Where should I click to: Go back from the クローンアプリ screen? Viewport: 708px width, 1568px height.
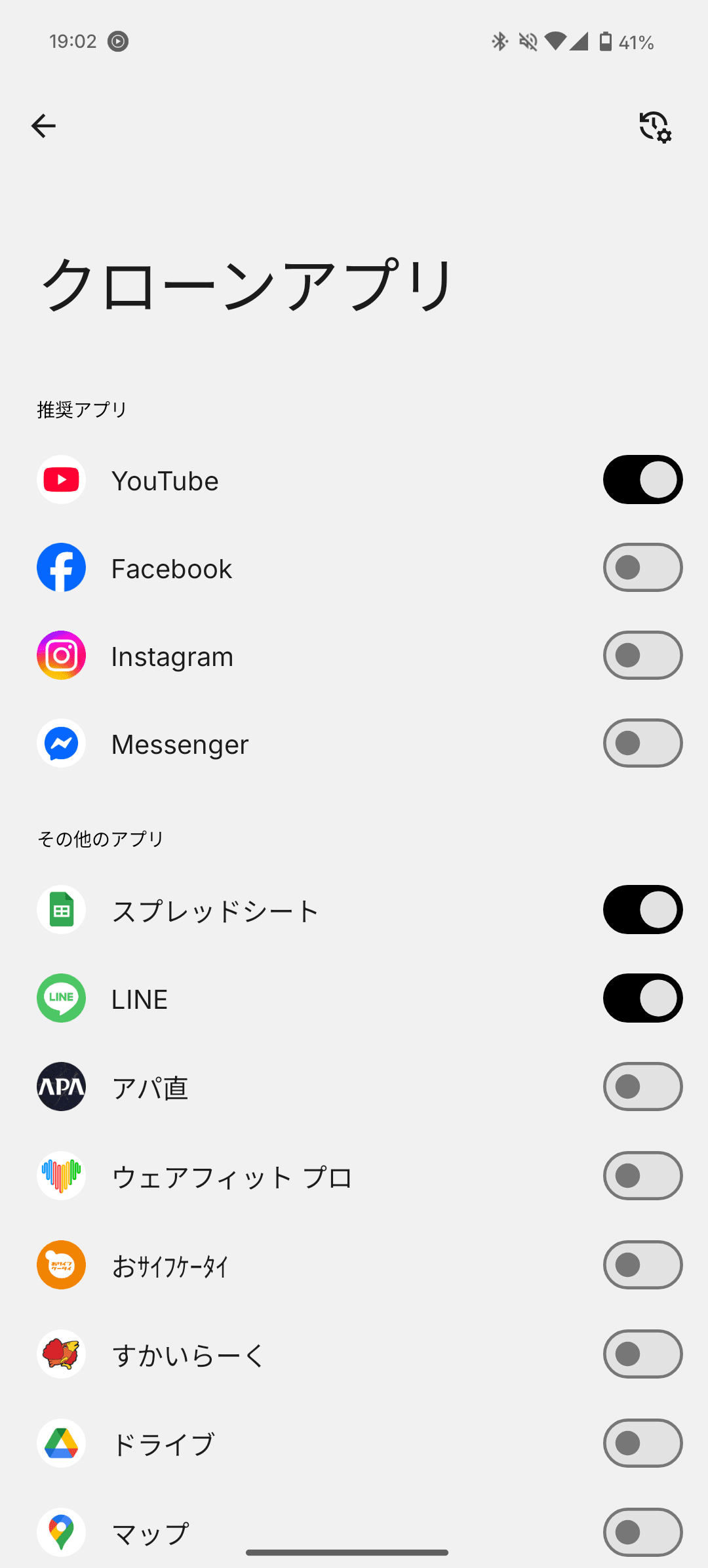pyautogui.click(x=43, y=126)
